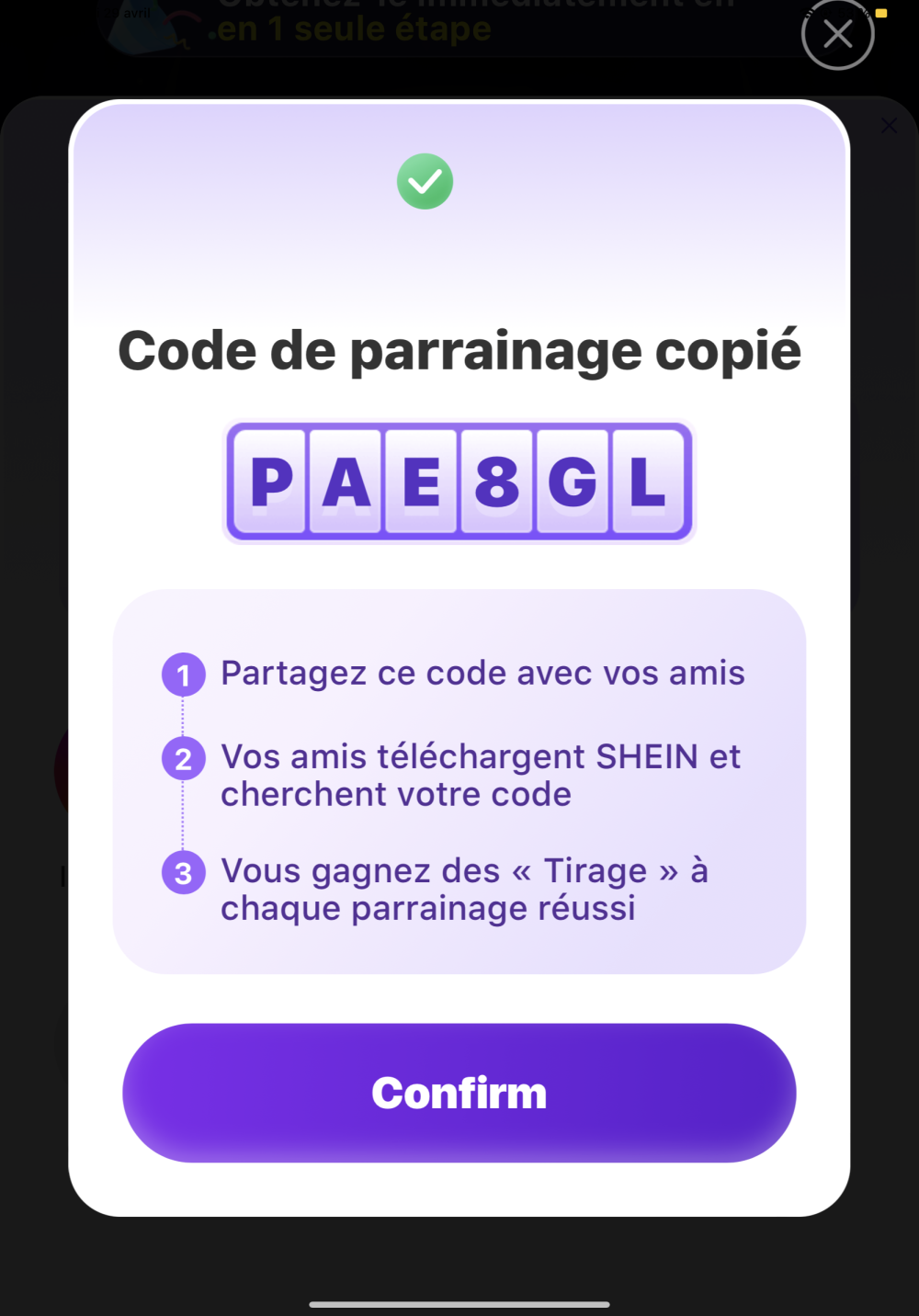Close the overlay with the X icon

[x=837, y=35]
